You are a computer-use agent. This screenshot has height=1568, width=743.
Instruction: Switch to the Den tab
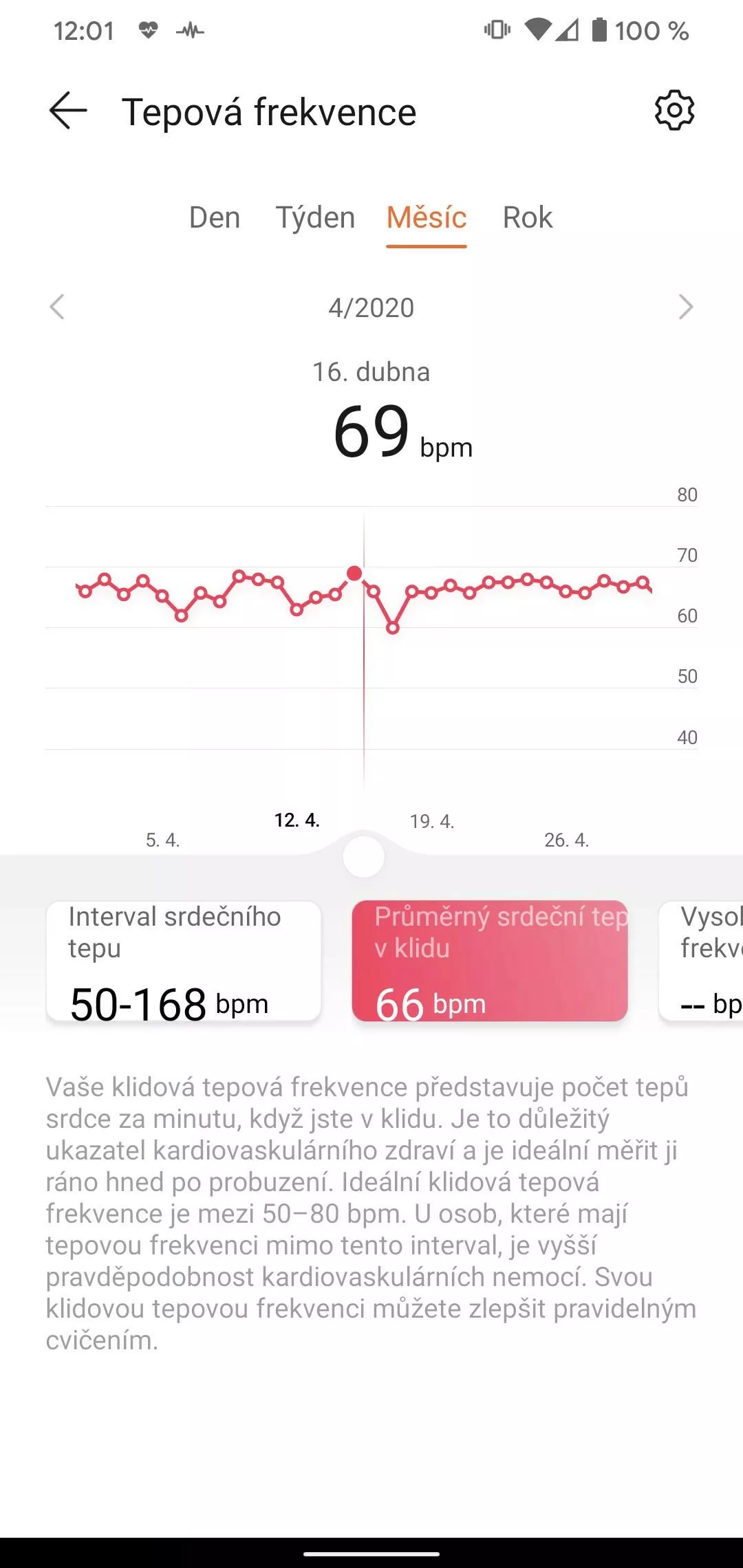pos(215,217)
